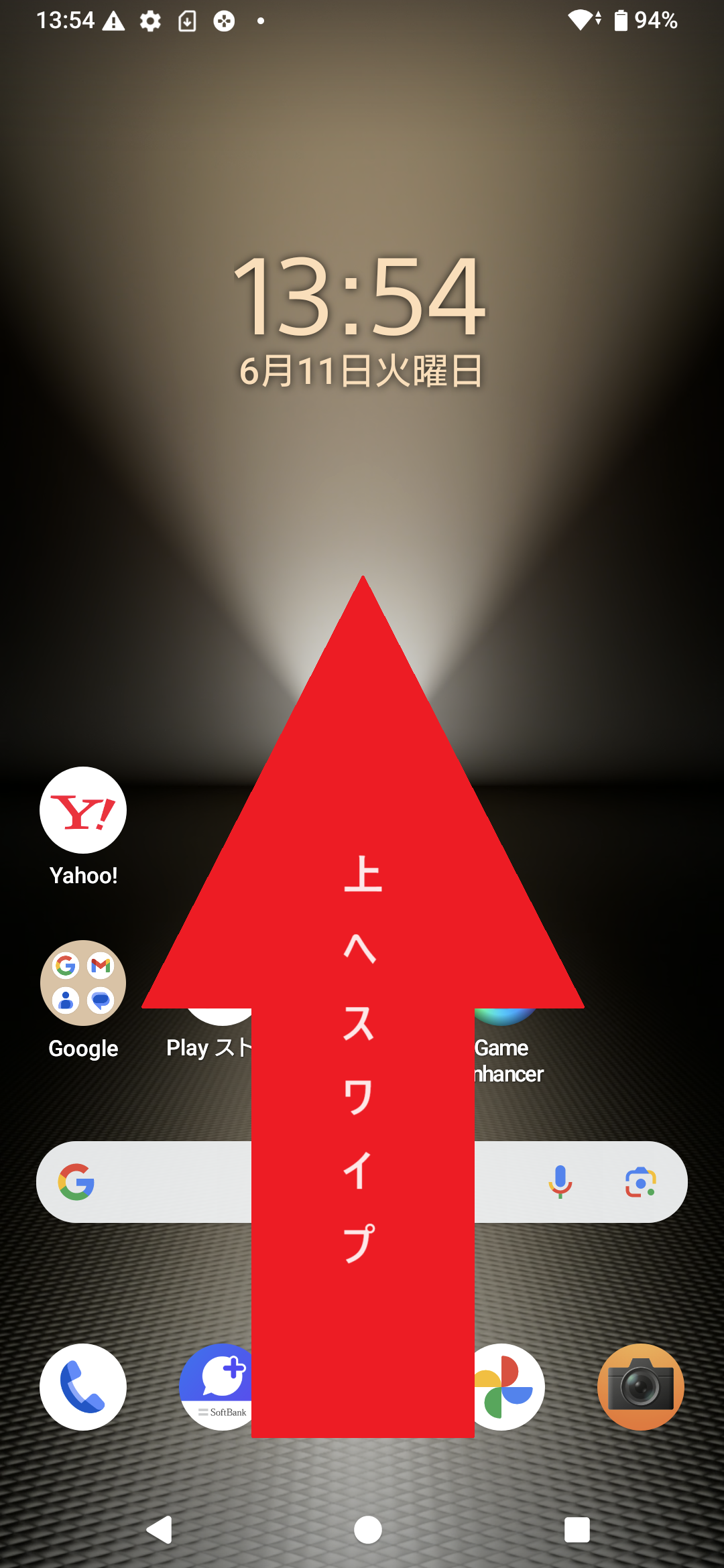Image resolution: width=724 pixels, height=1568 pixels.
Task: Tap the settings gear in the status bar
Action: (149, 20)
